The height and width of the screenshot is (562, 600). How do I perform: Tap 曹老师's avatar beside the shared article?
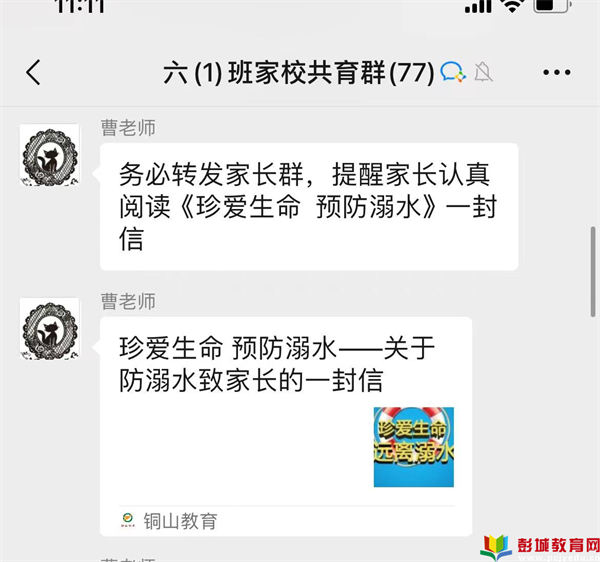pos(49,328)
